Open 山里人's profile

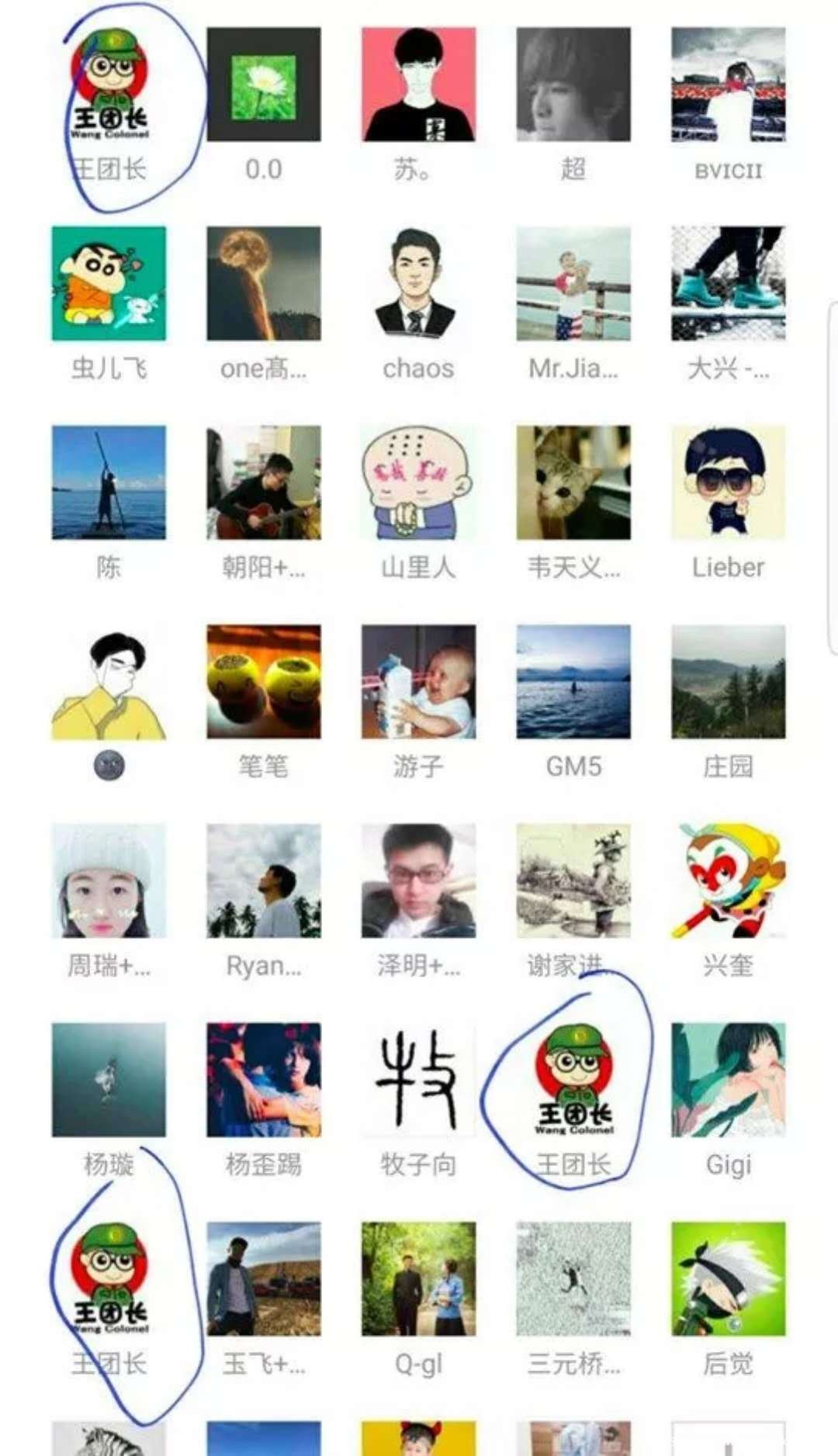click(418, 482)
